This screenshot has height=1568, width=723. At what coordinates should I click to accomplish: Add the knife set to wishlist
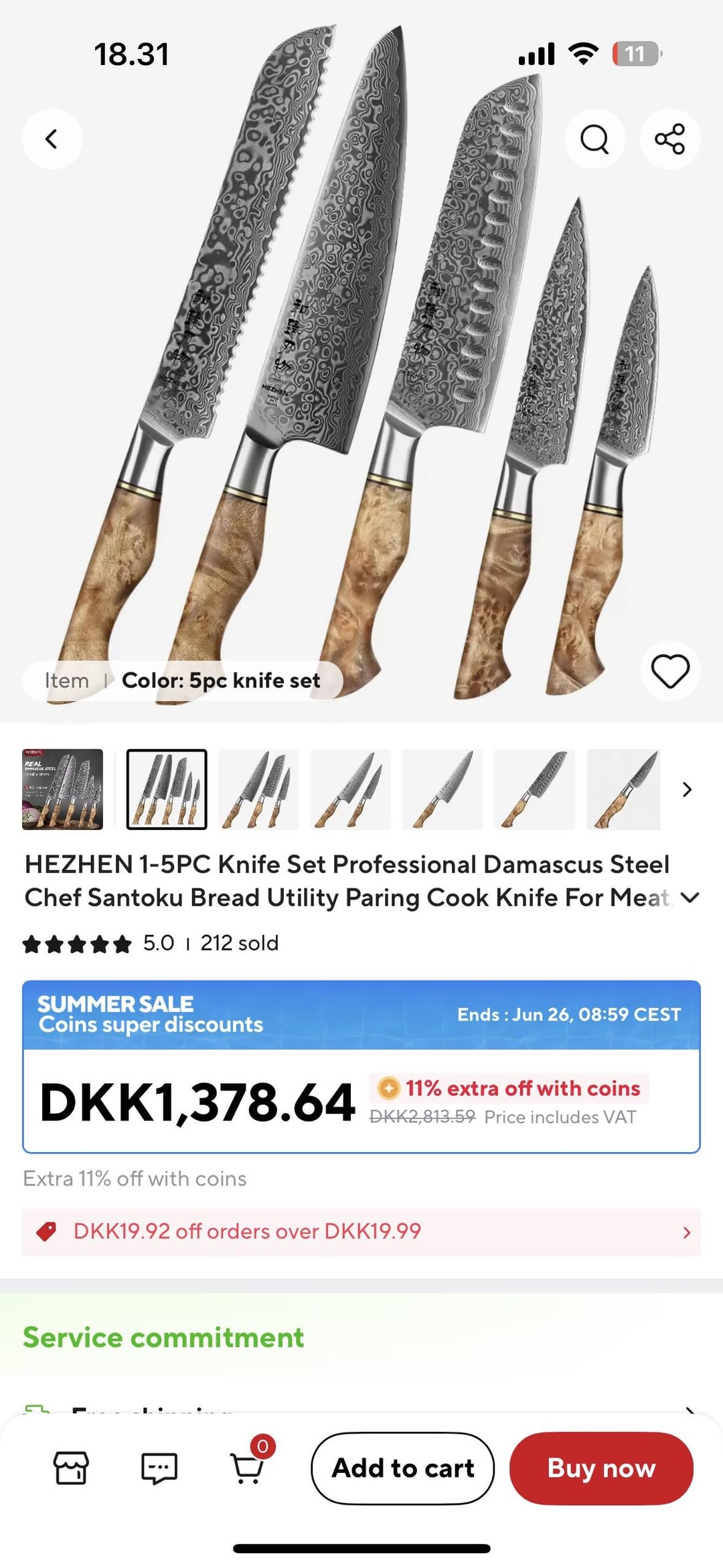(x=670, y=670)
